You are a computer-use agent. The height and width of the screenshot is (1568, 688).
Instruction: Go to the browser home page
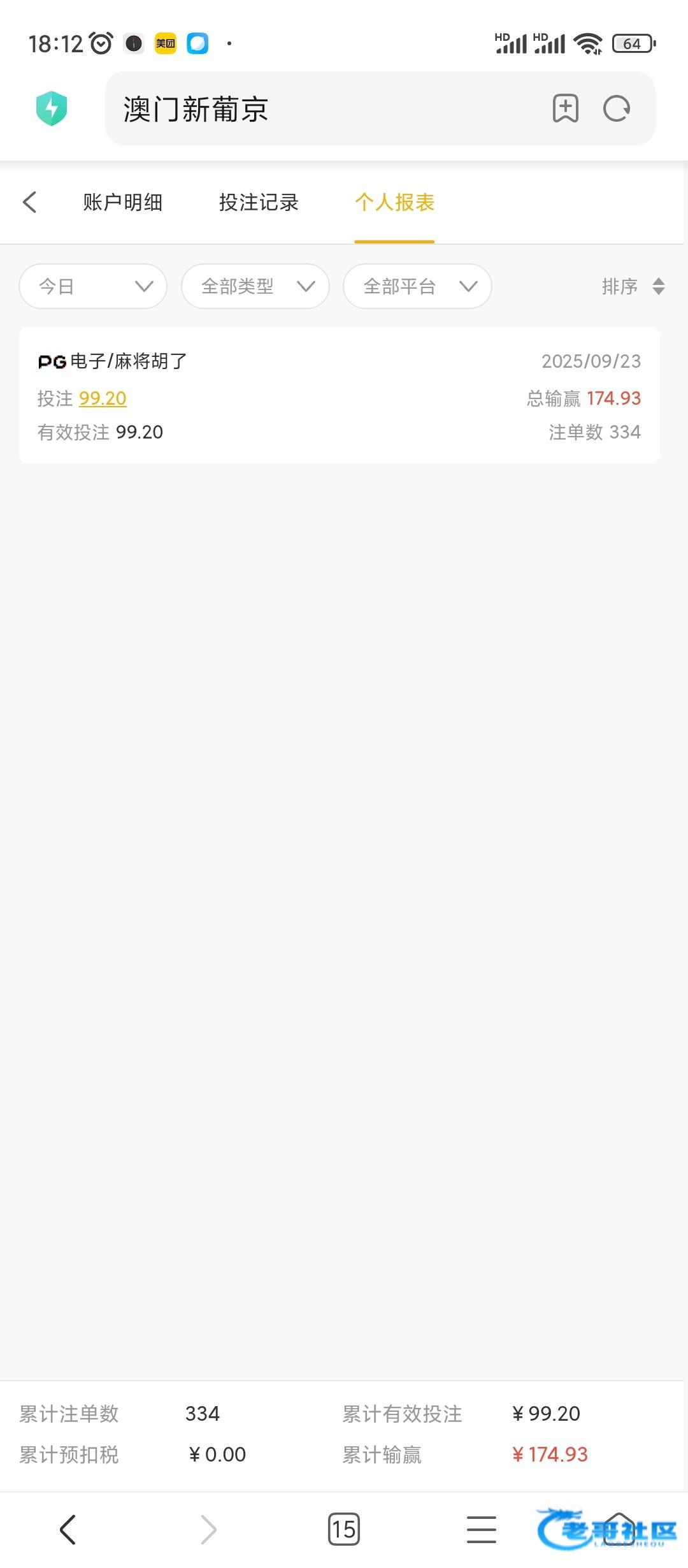(619, 1530)
